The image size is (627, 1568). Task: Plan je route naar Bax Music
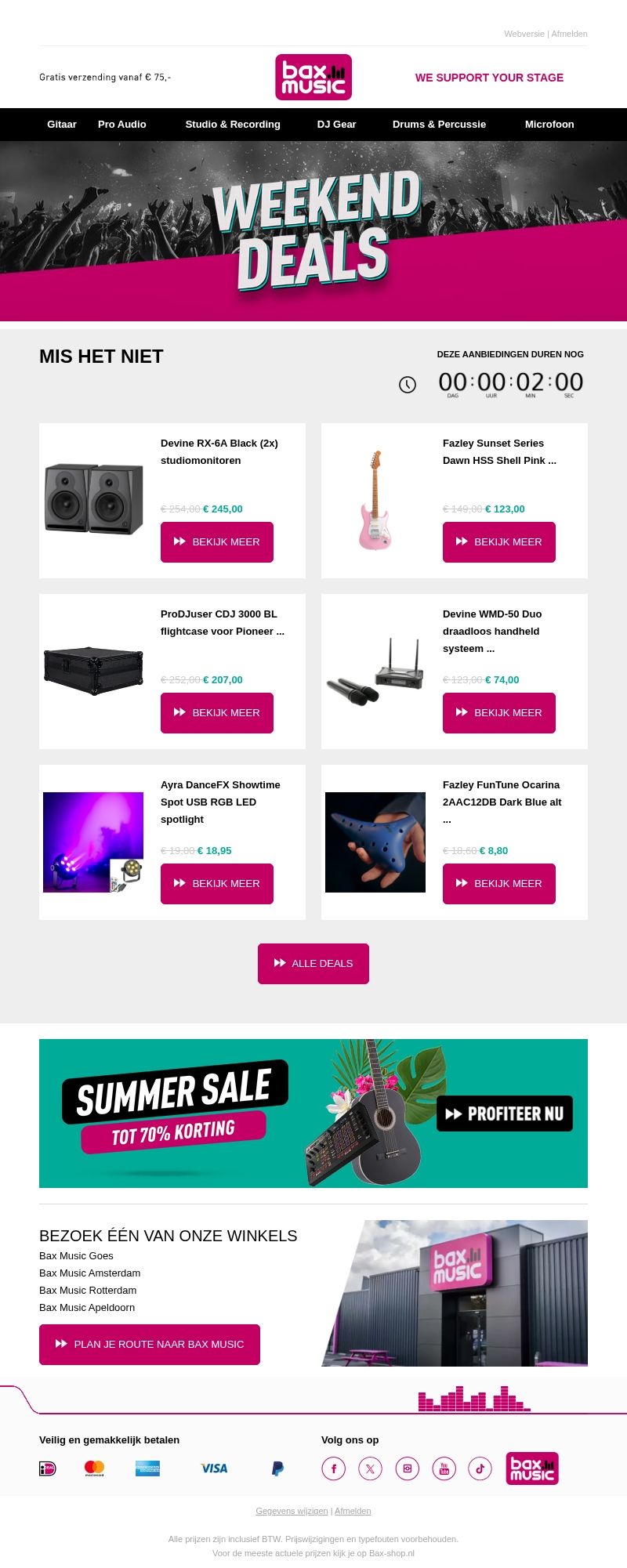(150, 1344)
